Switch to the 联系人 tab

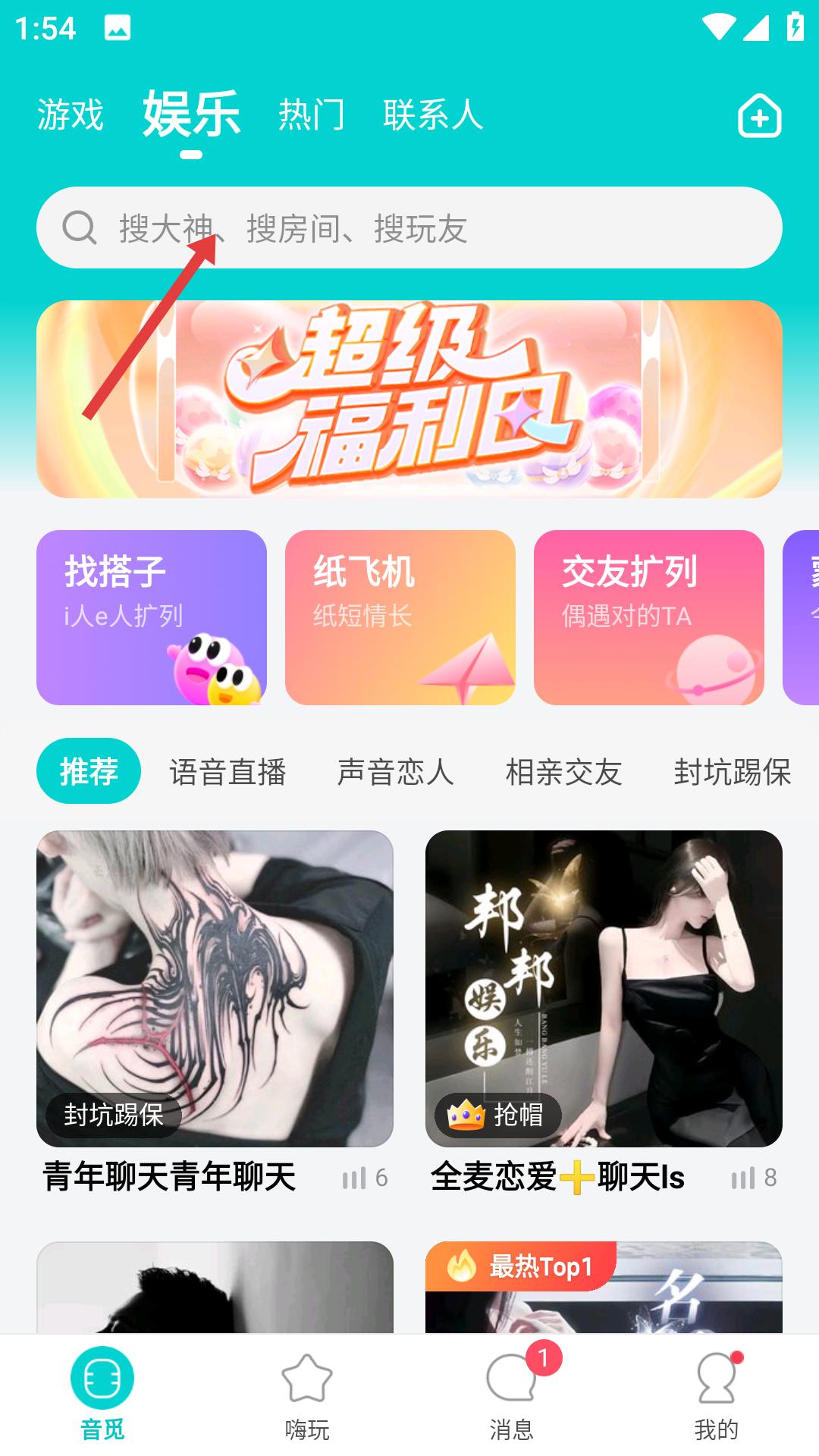coord(432,114)
